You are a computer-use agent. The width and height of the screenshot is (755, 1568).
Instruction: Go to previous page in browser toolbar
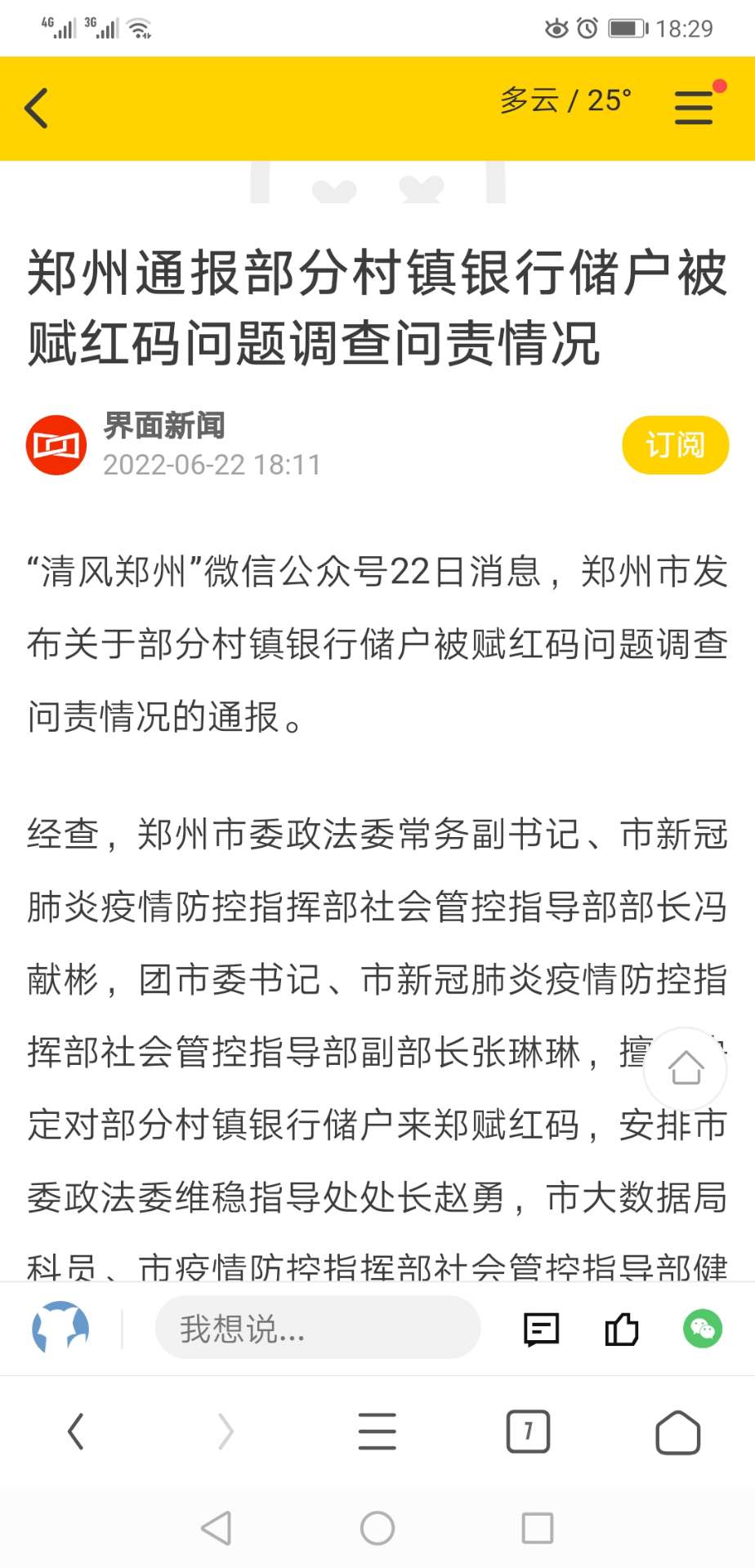tap(76, 1432)
